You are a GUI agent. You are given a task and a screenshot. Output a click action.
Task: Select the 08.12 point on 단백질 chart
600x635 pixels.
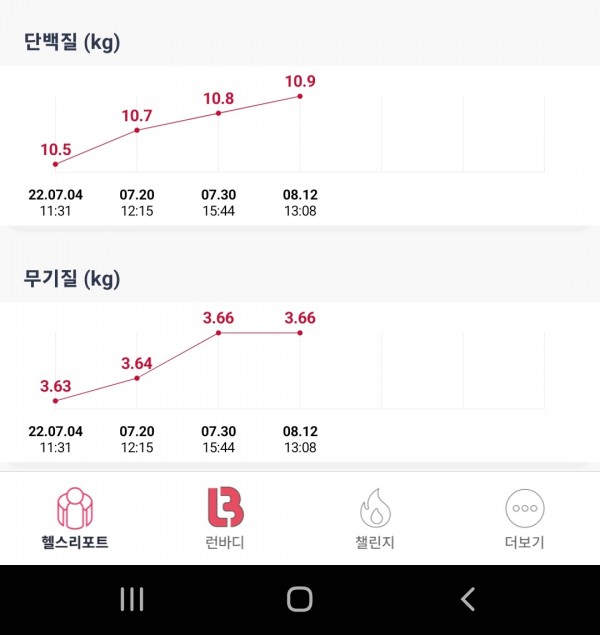tap(300, 96)
